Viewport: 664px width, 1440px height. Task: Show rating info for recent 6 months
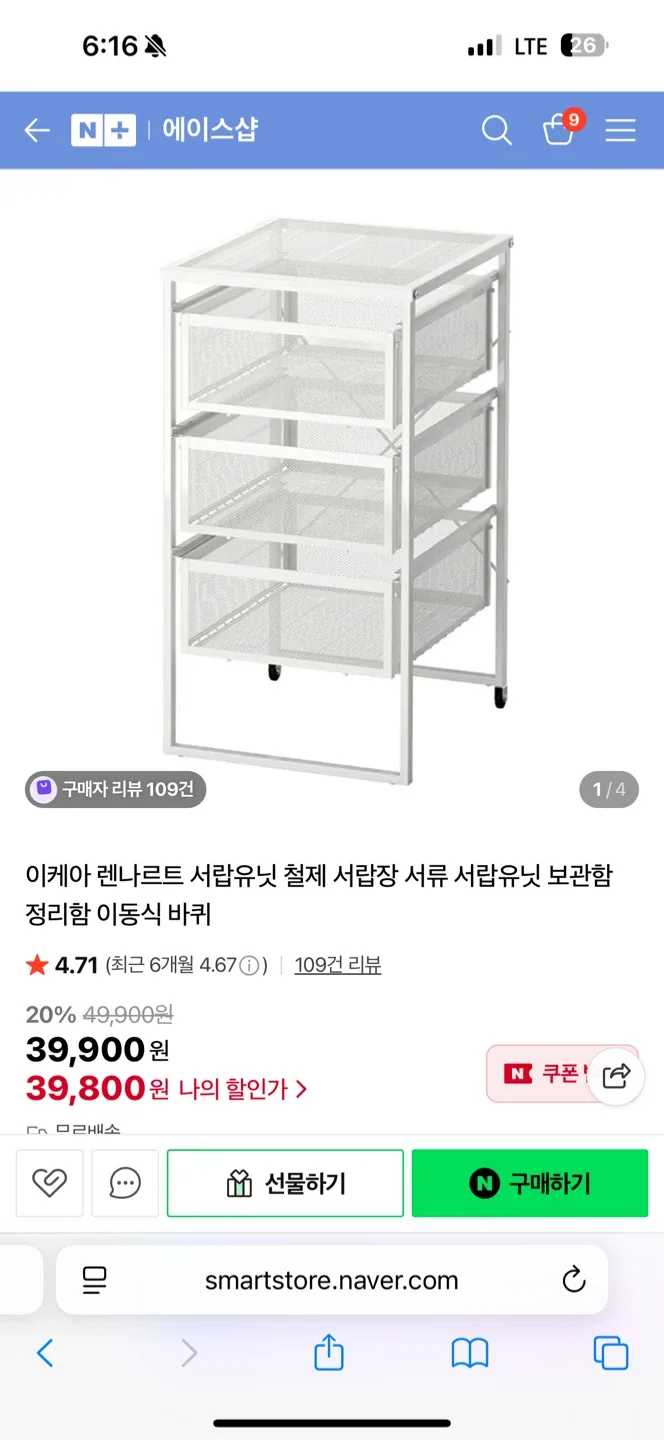coord(250,965)
